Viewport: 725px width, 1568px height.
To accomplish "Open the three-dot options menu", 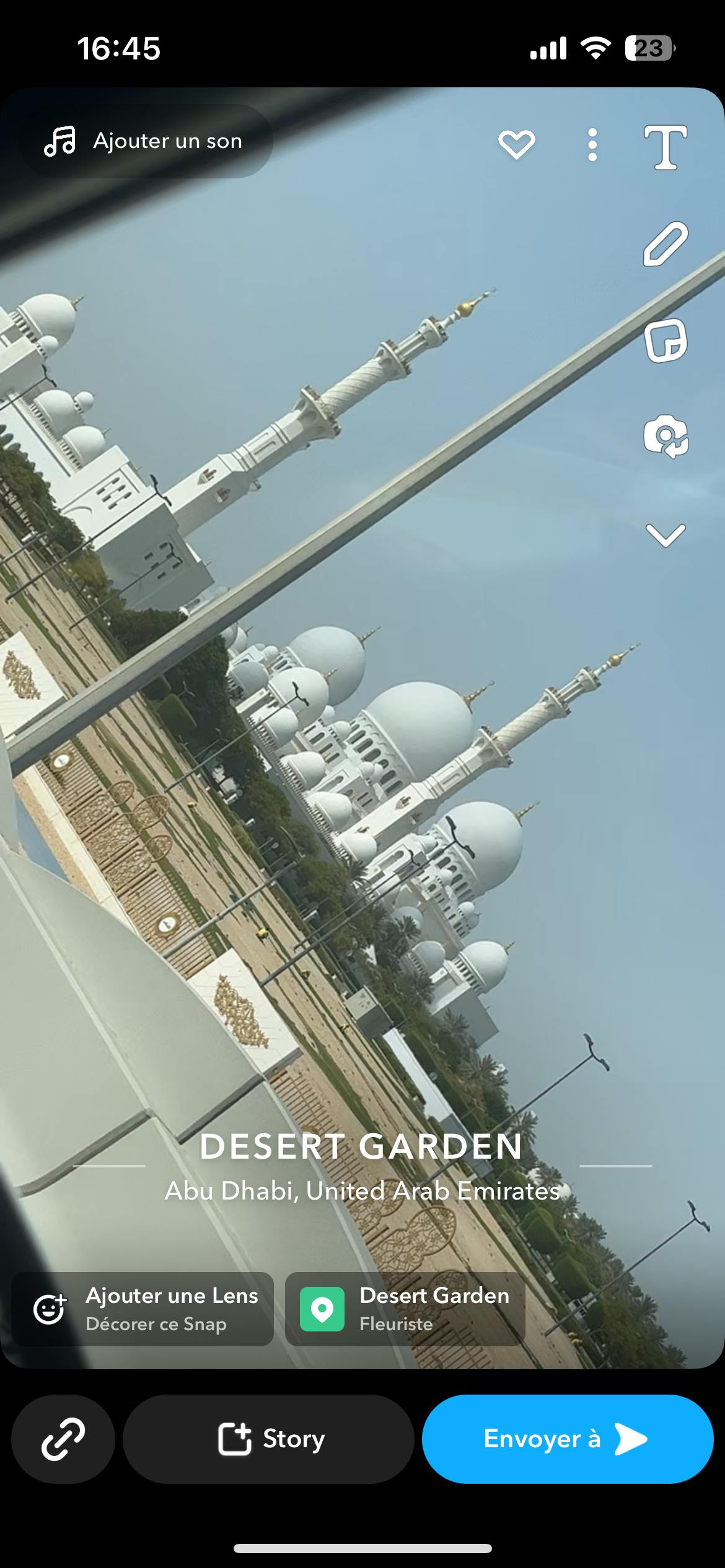I will [x=592, y=145].
